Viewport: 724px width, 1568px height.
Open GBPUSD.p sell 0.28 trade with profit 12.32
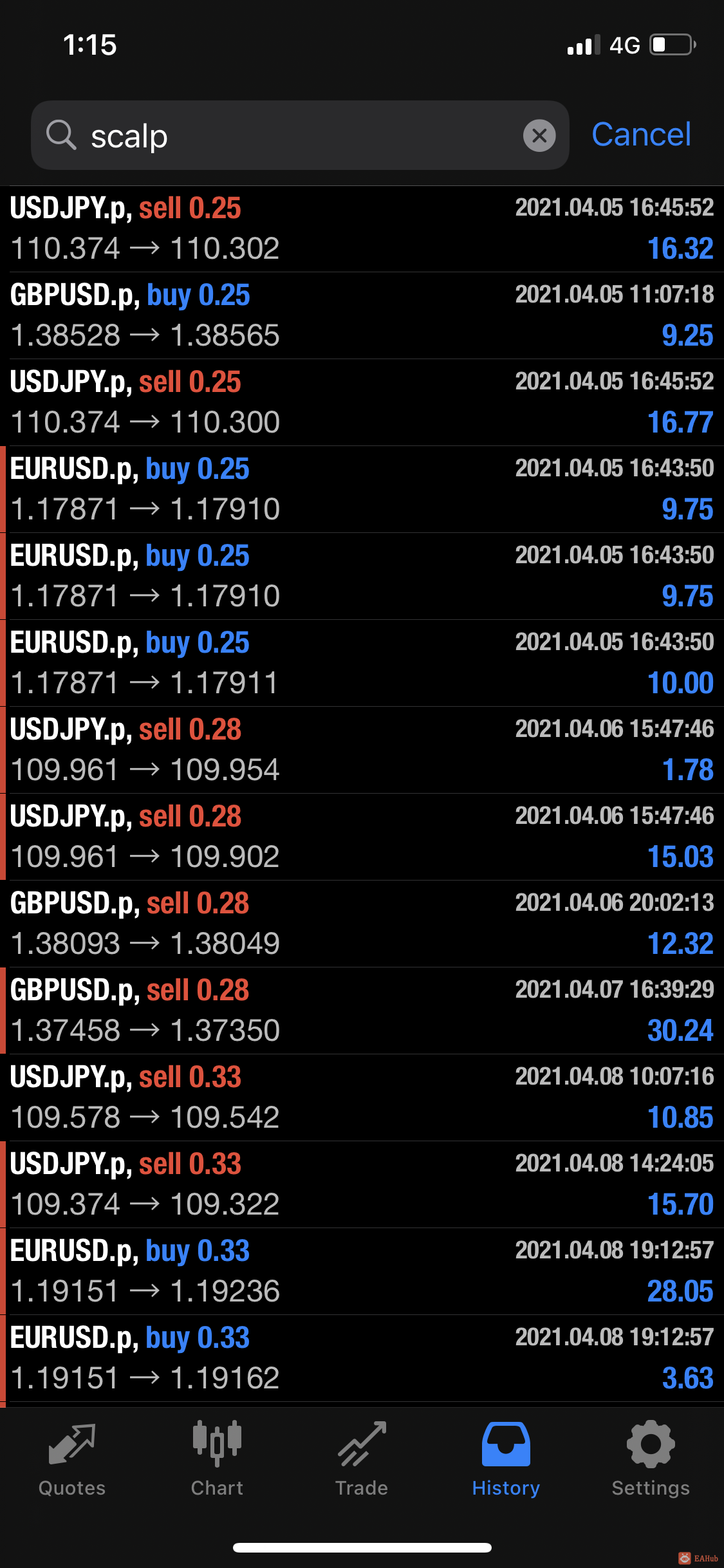[362, 924]
